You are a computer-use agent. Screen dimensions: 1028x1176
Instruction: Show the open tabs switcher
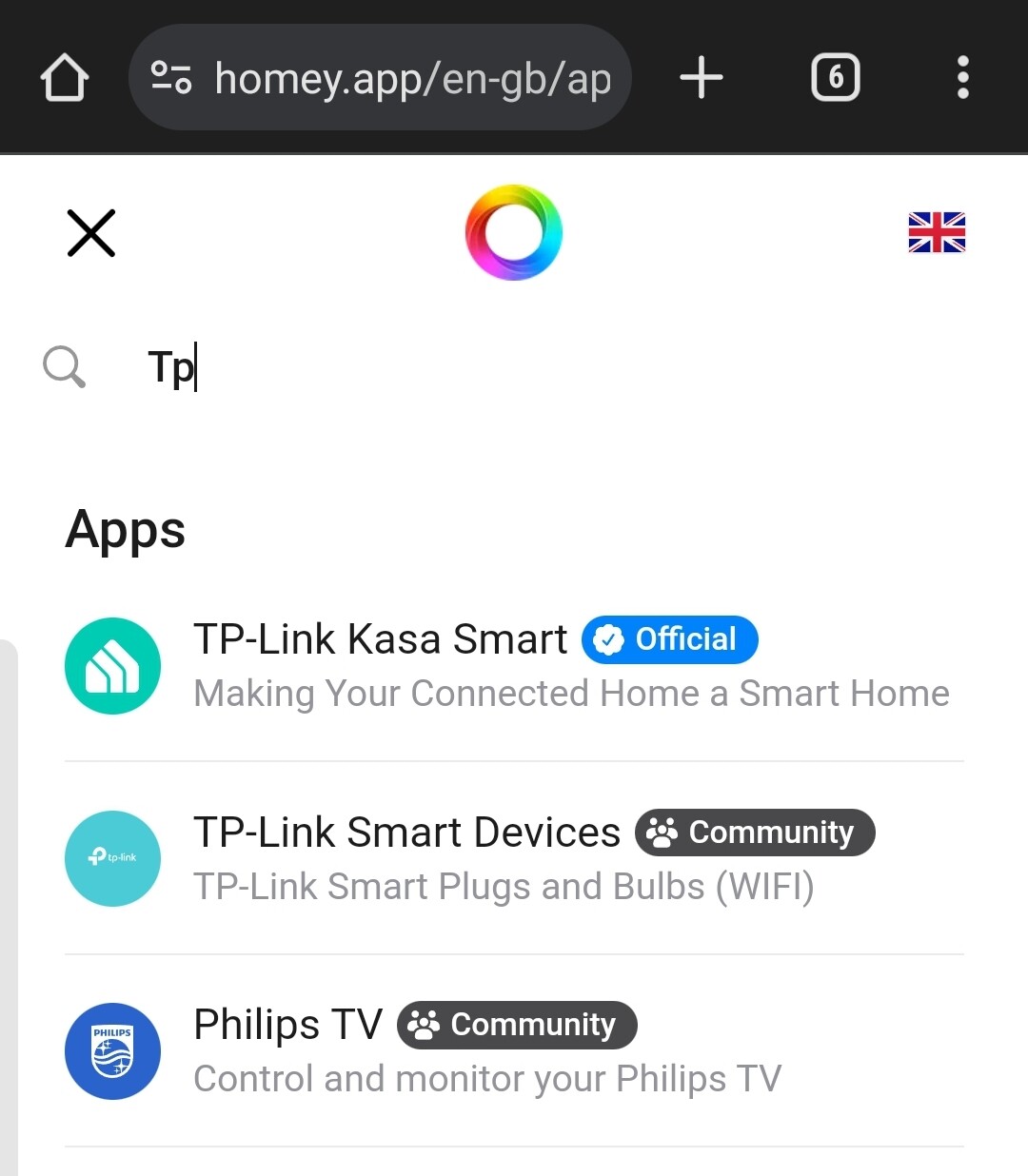tap(835, 78)
